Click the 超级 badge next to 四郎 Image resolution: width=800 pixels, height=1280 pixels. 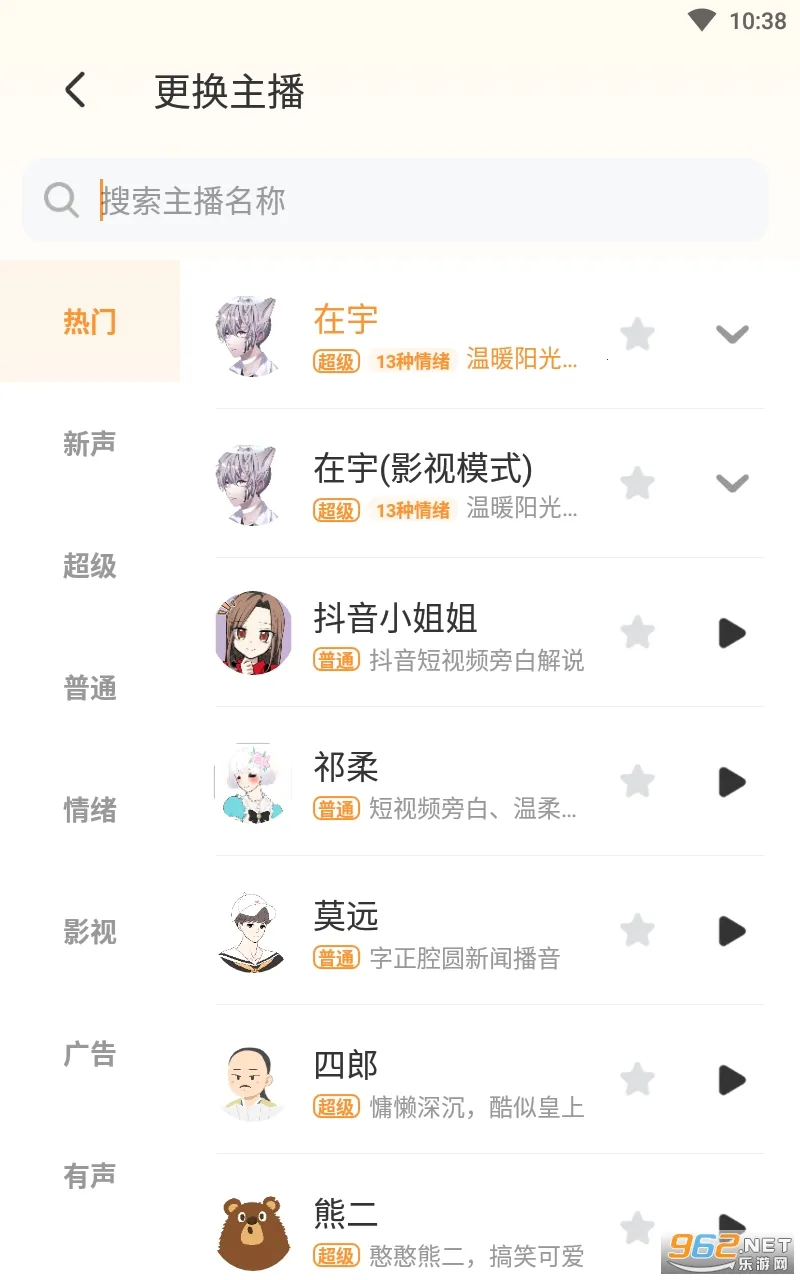(337, 1107)
